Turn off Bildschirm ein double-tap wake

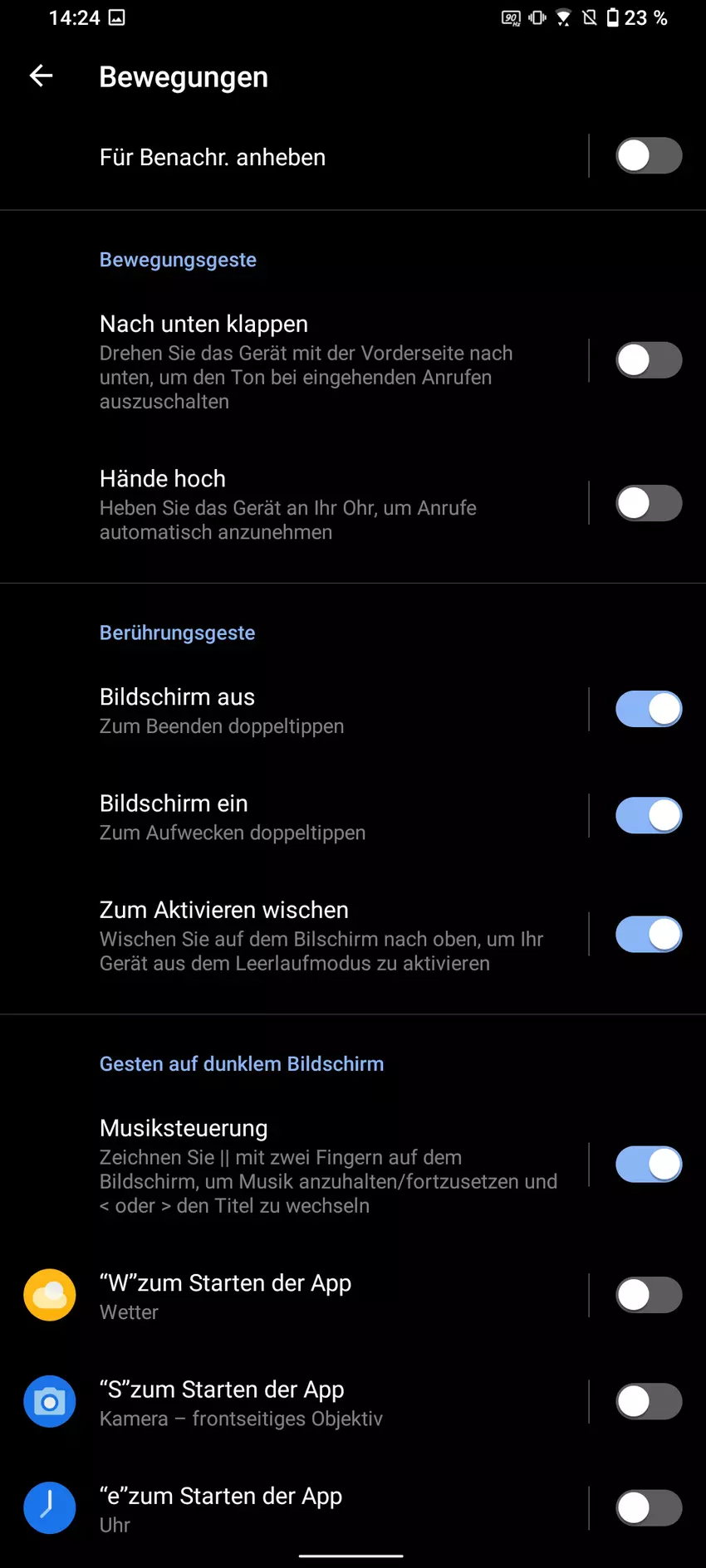tap(648, 816)
